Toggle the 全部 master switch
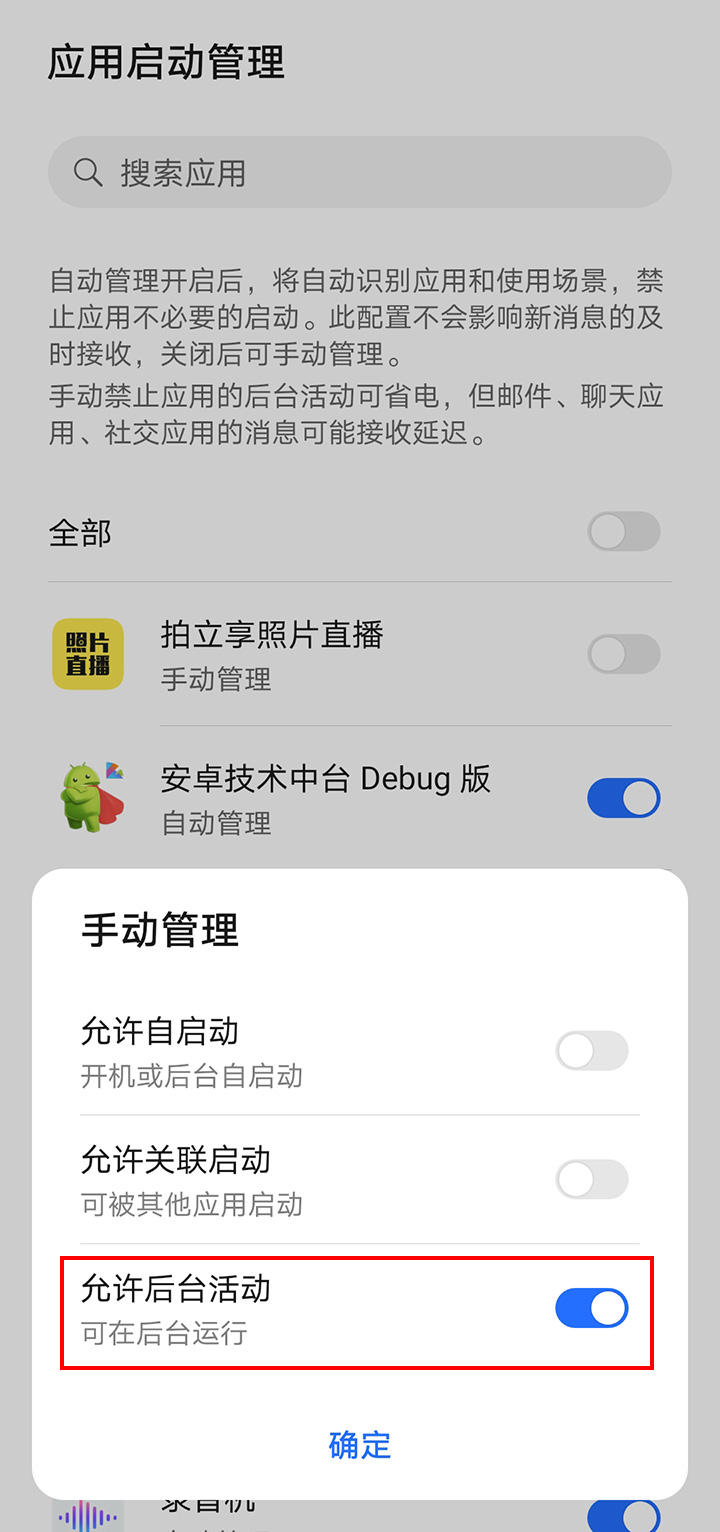The image size is (720, 1532). coord(622,531)
